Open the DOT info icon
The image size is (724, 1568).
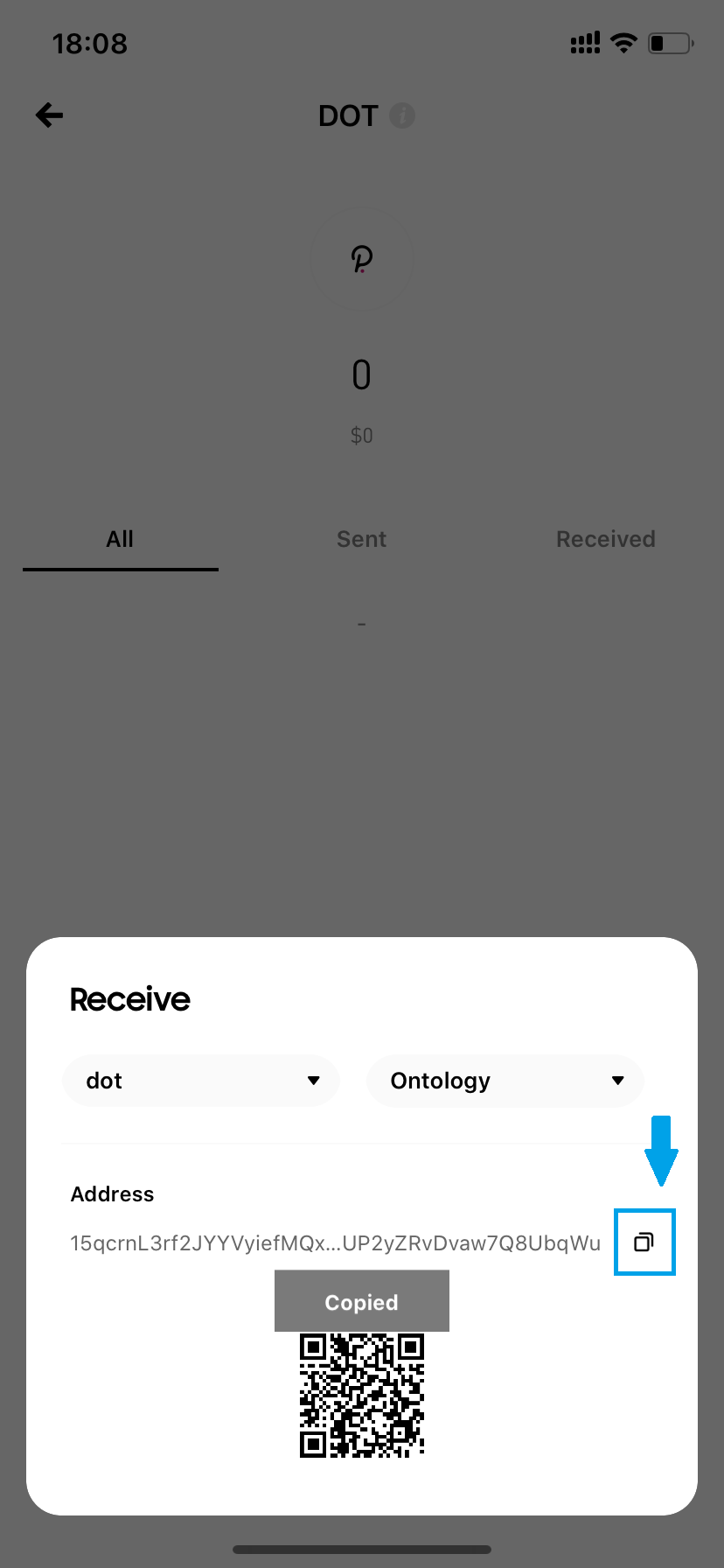coord(402,115)
